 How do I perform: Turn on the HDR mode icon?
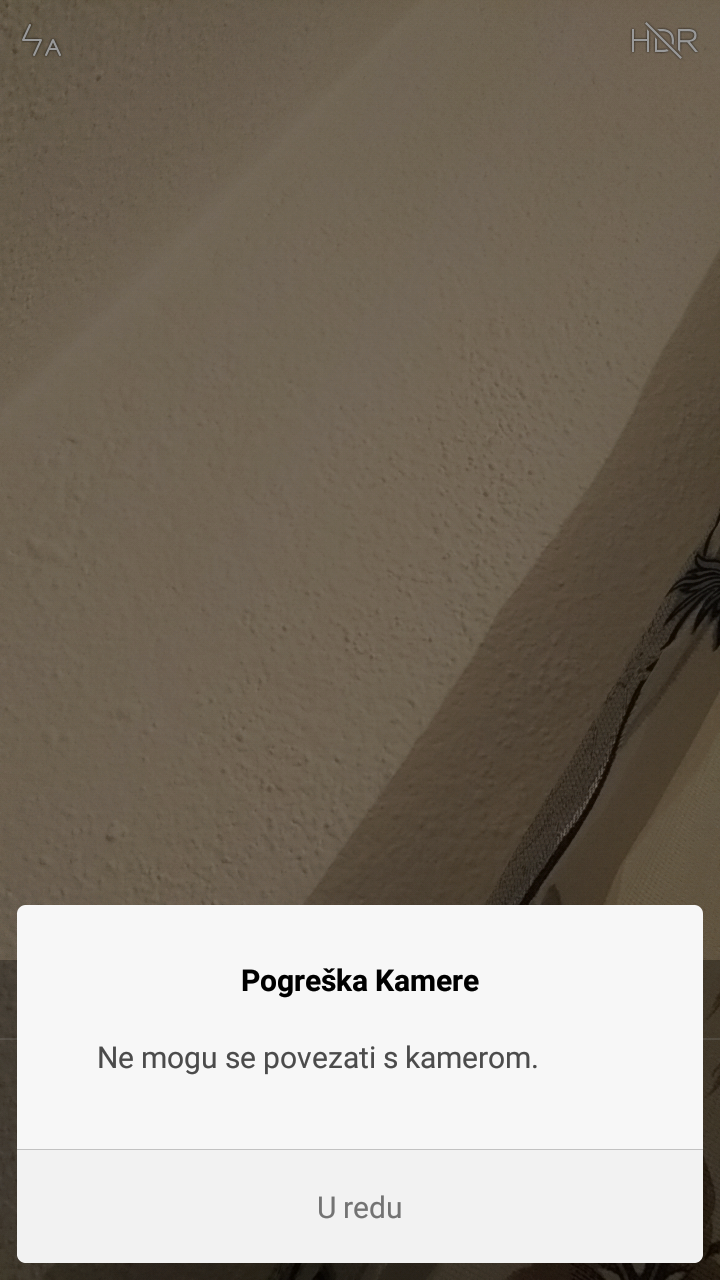[x=664, y=40]
